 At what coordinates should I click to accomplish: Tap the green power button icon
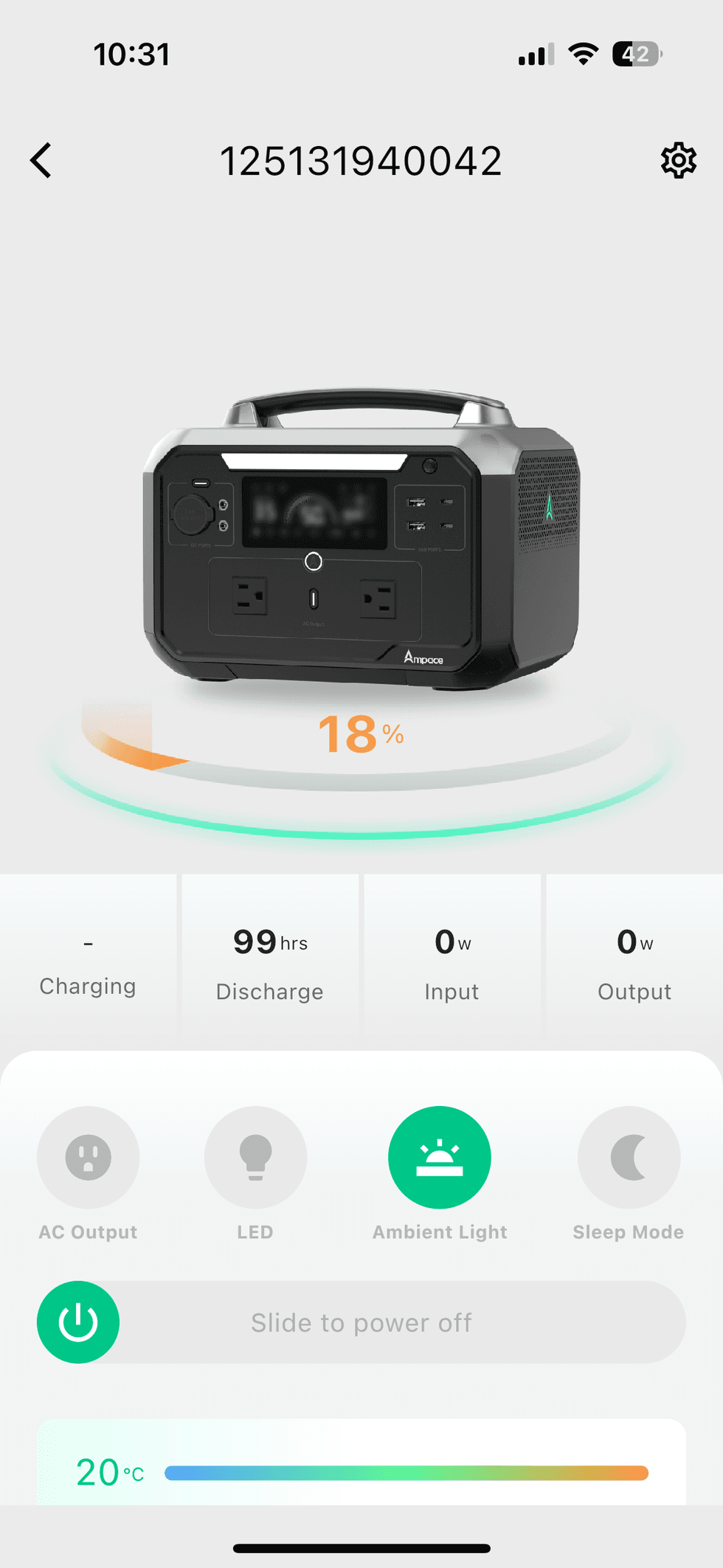point(78,1322)
